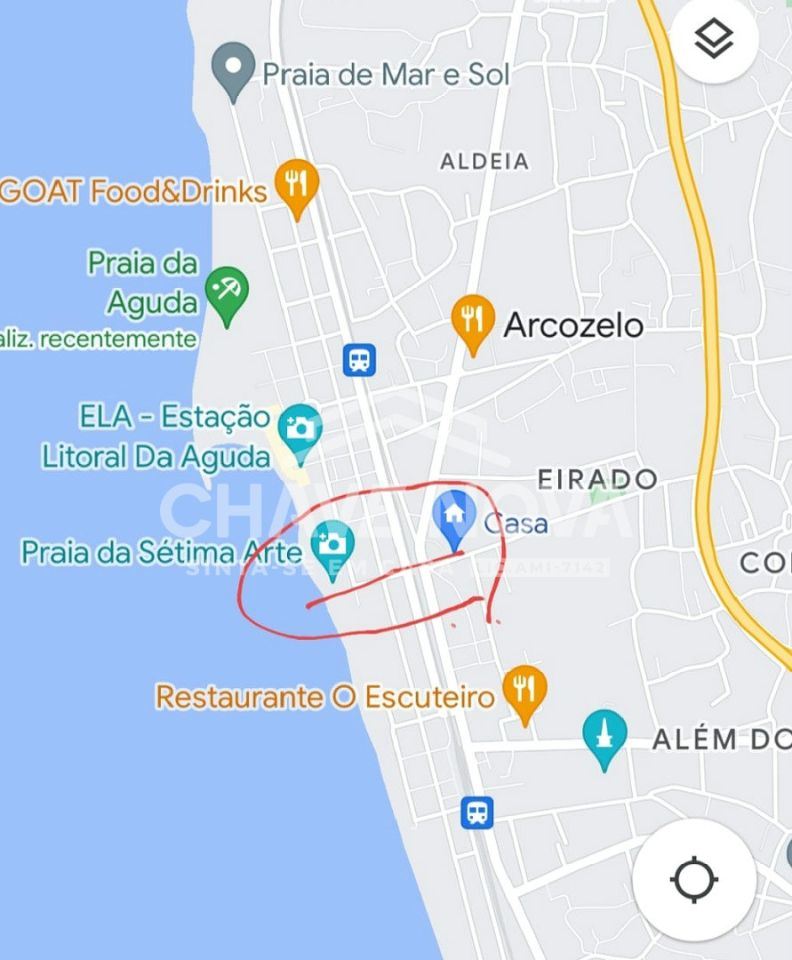Open Praia de Mar e Sol pin
This screenshot has width=792, height=960.
coord(234,69)
